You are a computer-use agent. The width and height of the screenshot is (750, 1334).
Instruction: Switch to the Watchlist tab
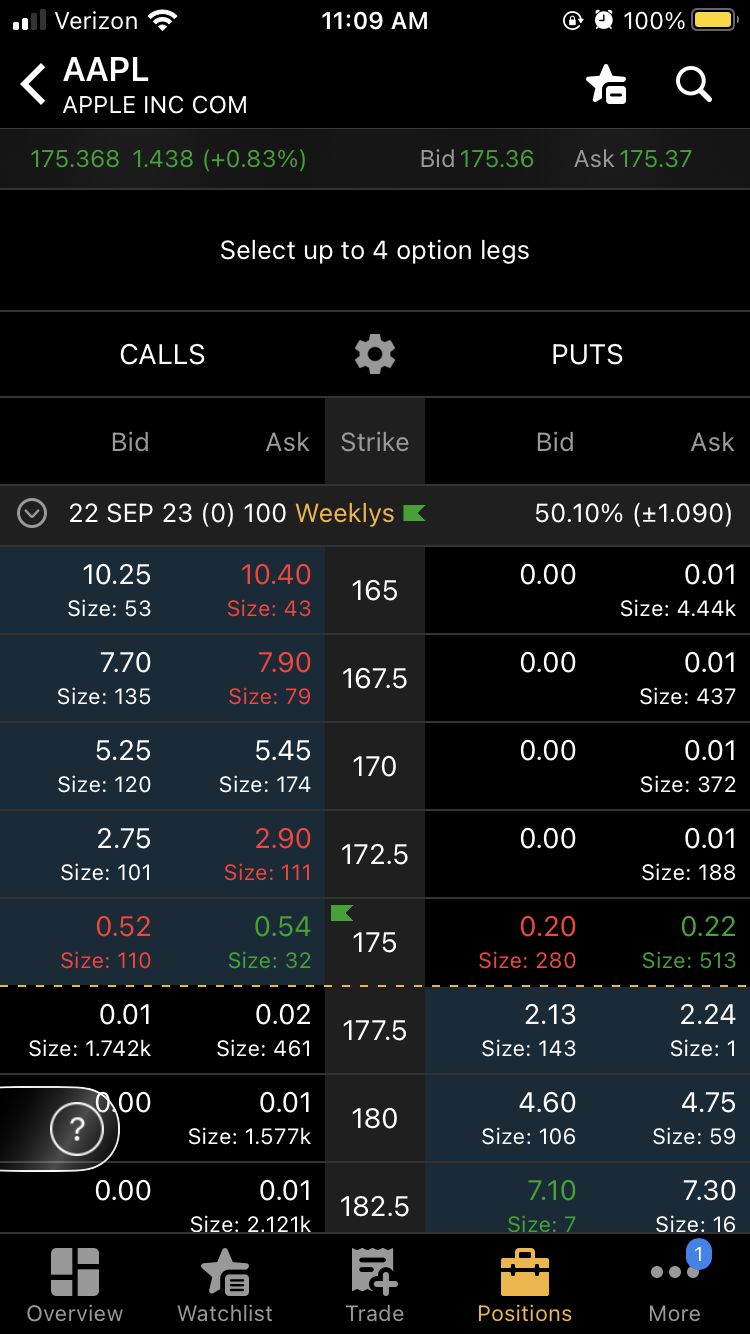tap(225, 1285)
